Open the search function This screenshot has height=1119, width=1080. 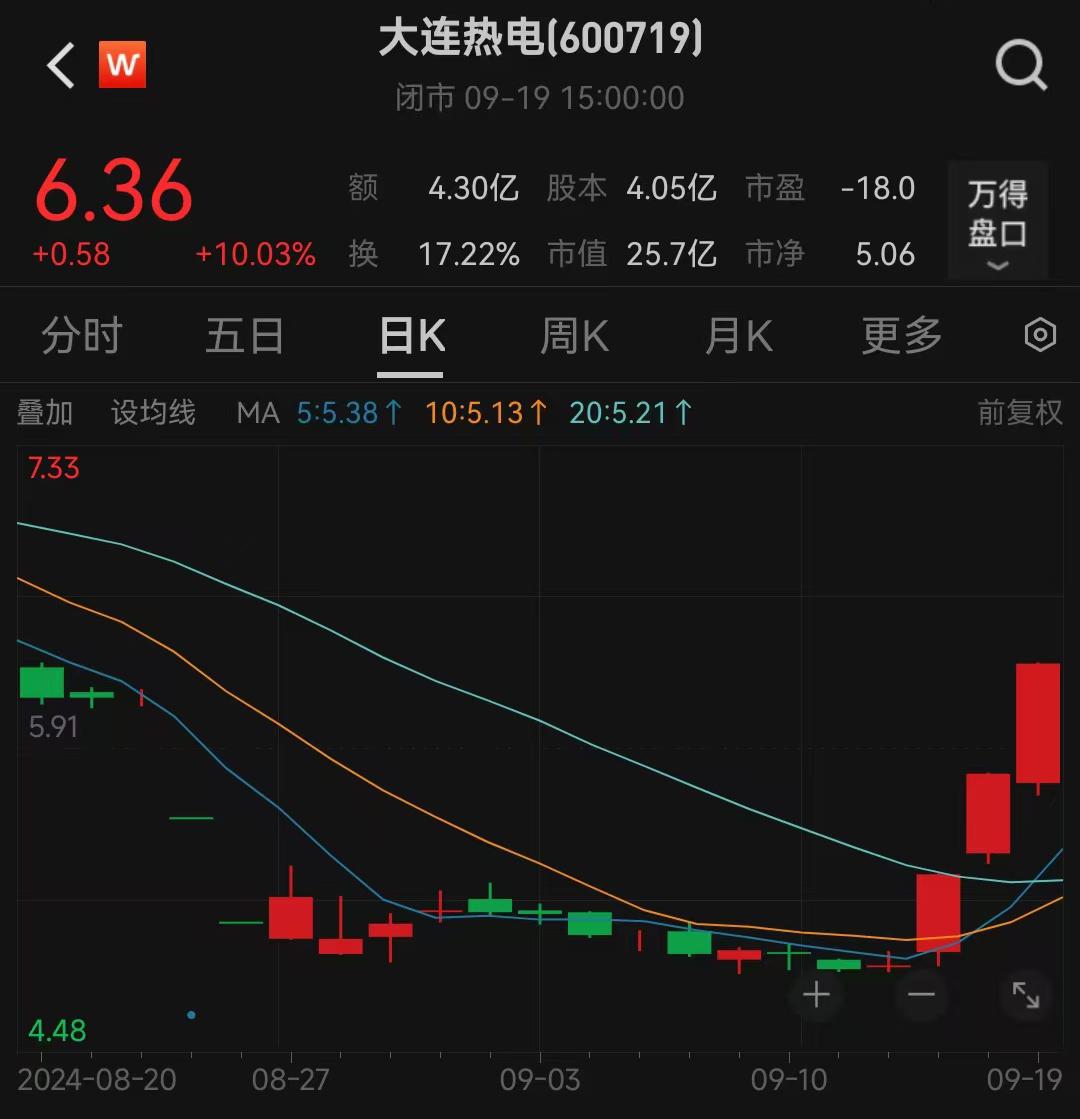point(1021,65)
